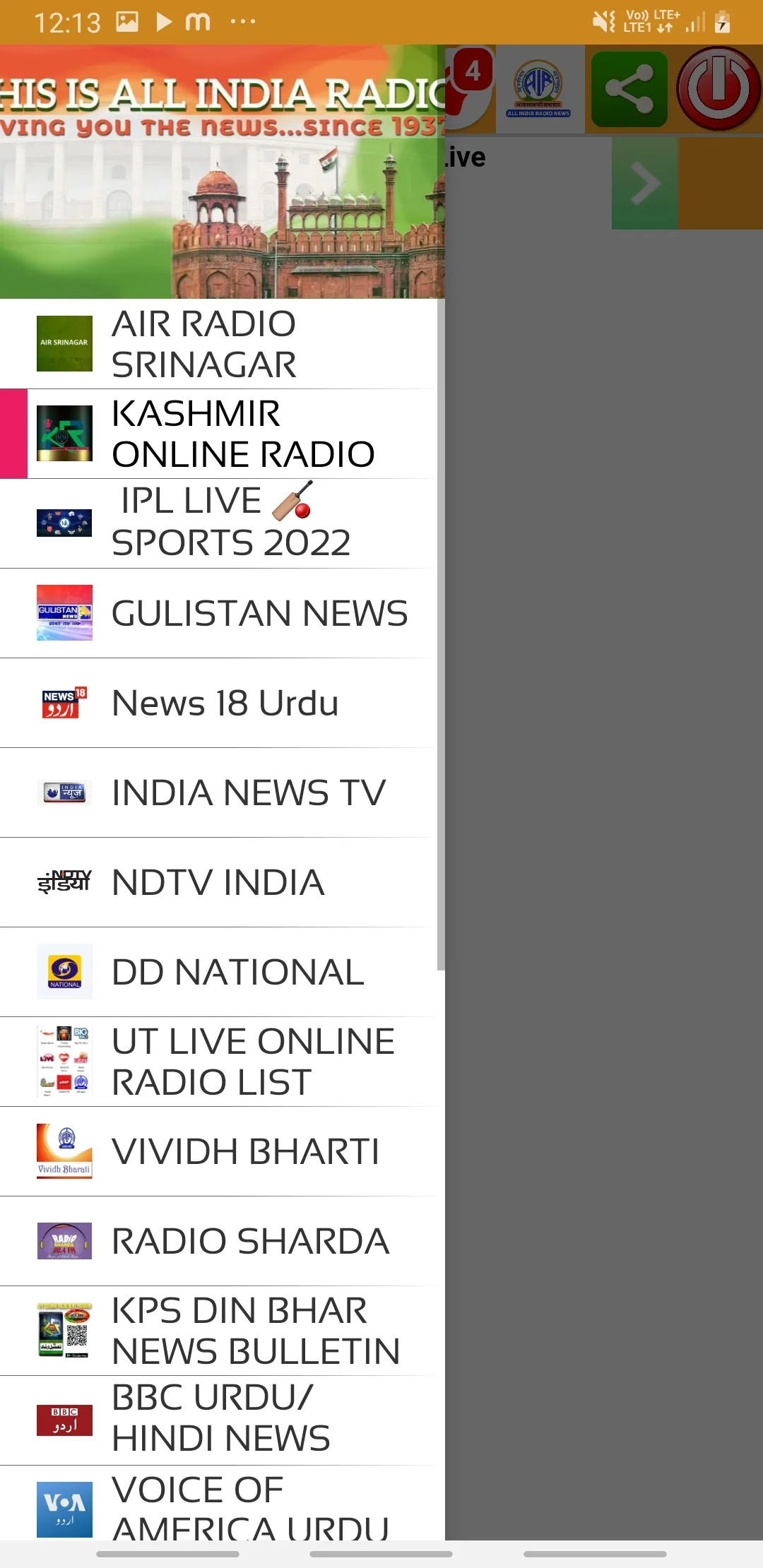763x1568 pixels.
Task: Select the Radio Sharda station logo
Action: tap(64, 1241)
